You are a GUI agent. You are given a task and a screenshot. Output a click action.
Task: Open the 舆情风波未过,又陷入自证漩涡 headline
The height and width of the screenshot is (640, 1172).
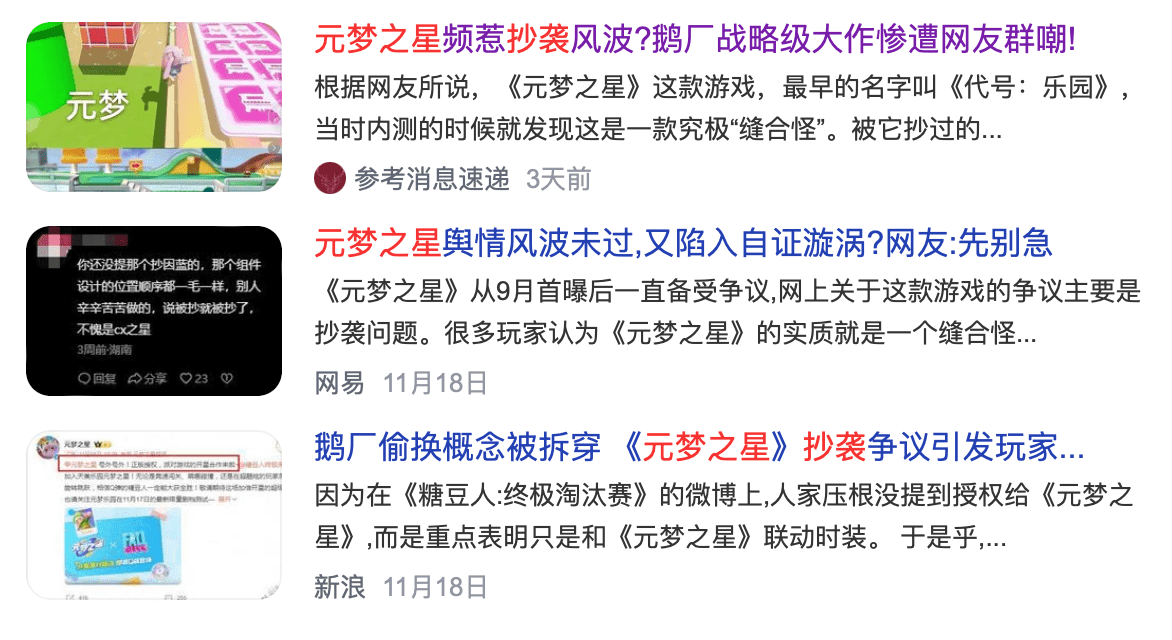[683, 242]
